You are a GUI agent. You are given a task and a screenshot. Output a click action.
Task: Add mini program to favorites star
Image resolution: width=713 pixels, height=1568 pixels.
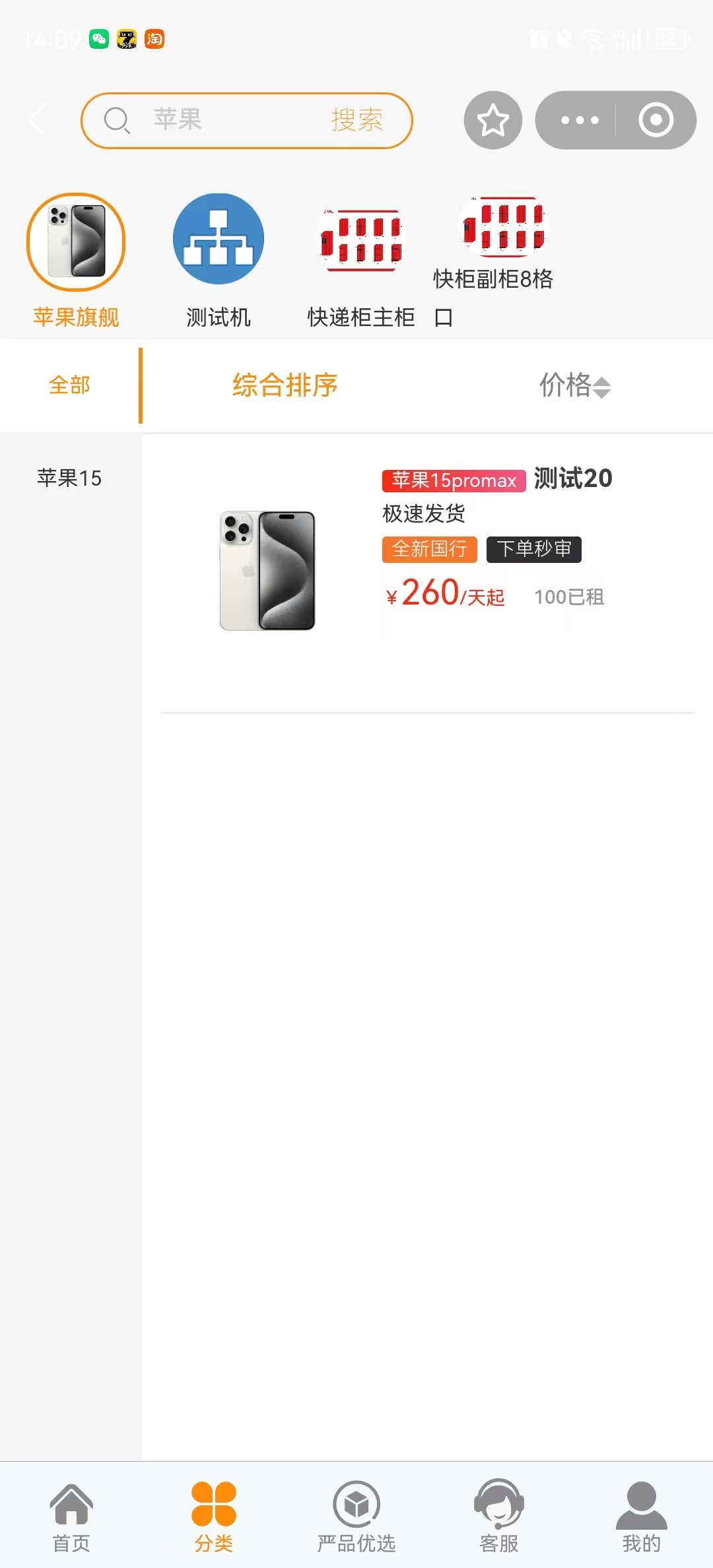pos(492,120)
